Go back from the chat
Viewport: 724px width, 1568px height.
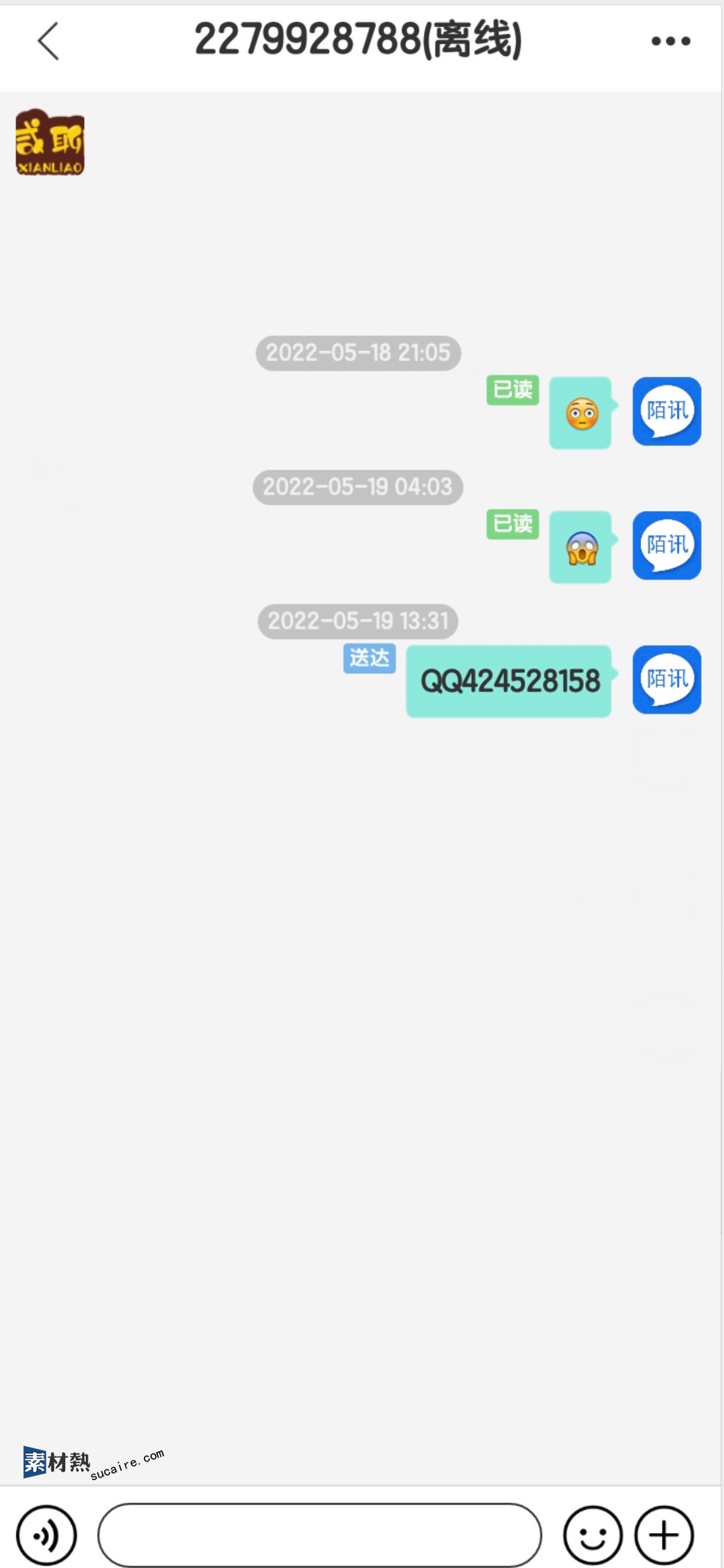48,41
